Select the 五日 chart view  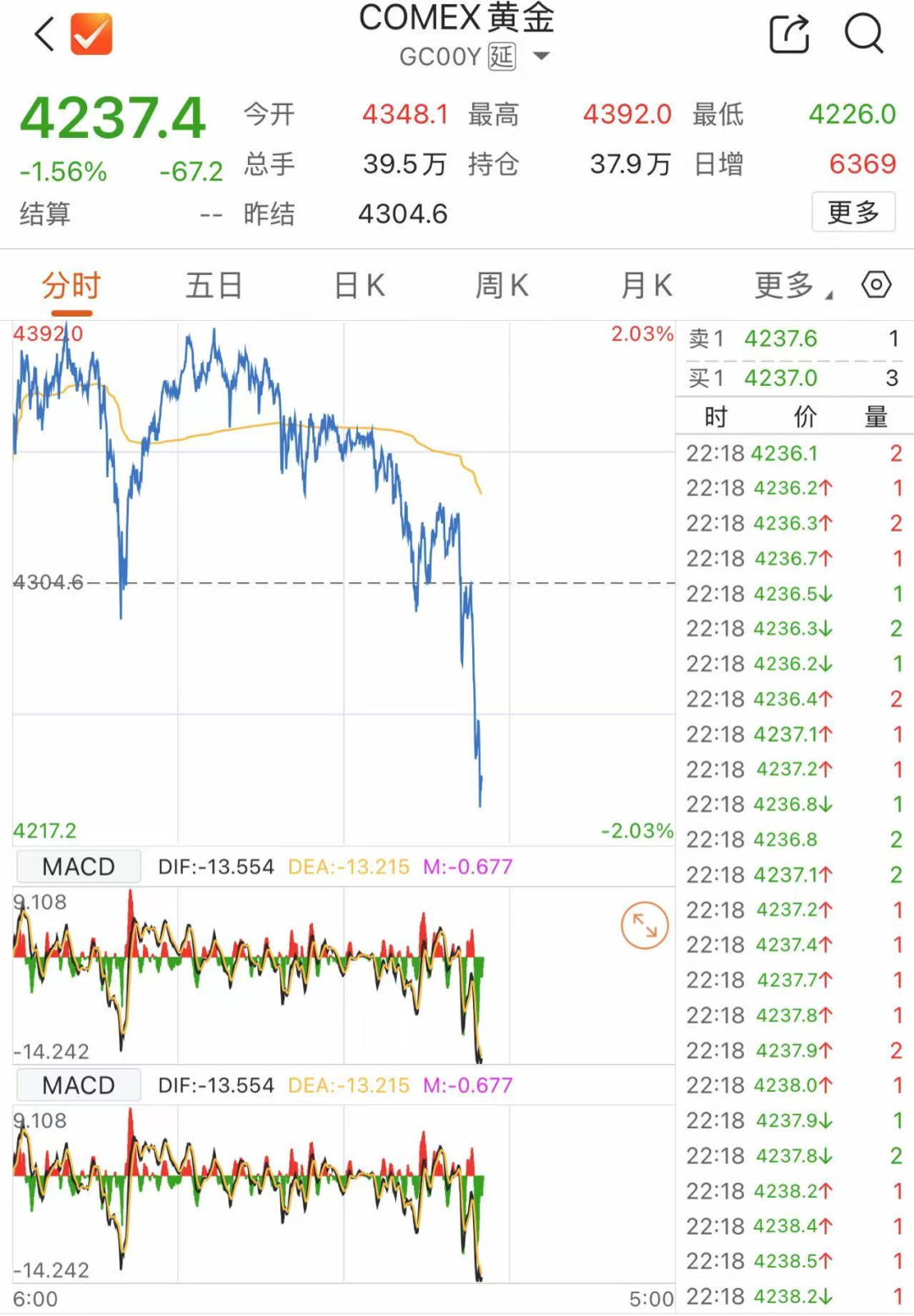click(213, 285)
